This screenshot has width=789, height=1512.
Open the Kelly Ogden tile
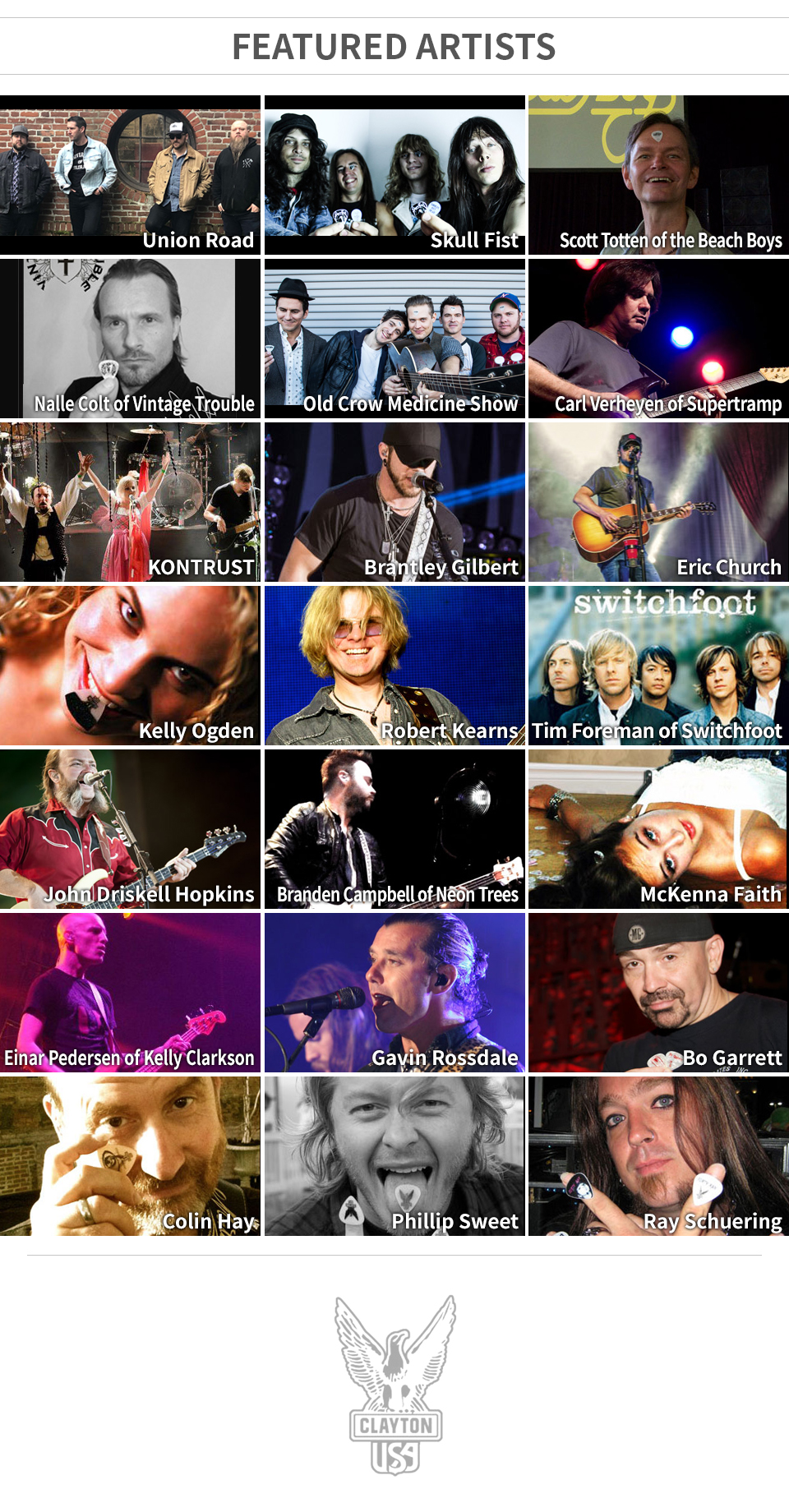point(130,666)
